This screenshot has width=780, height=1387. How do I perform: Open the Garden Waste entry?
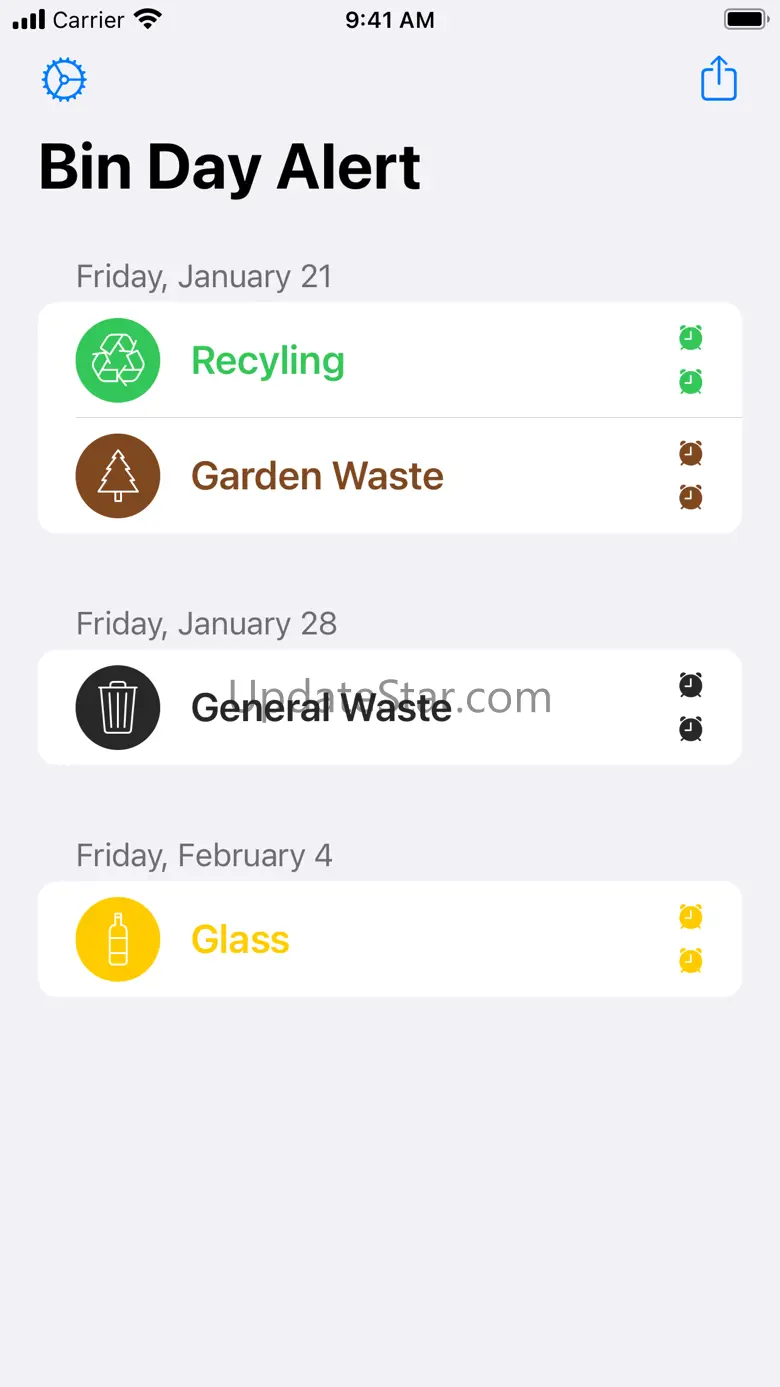pyautogui.click(x=390, y=476)
